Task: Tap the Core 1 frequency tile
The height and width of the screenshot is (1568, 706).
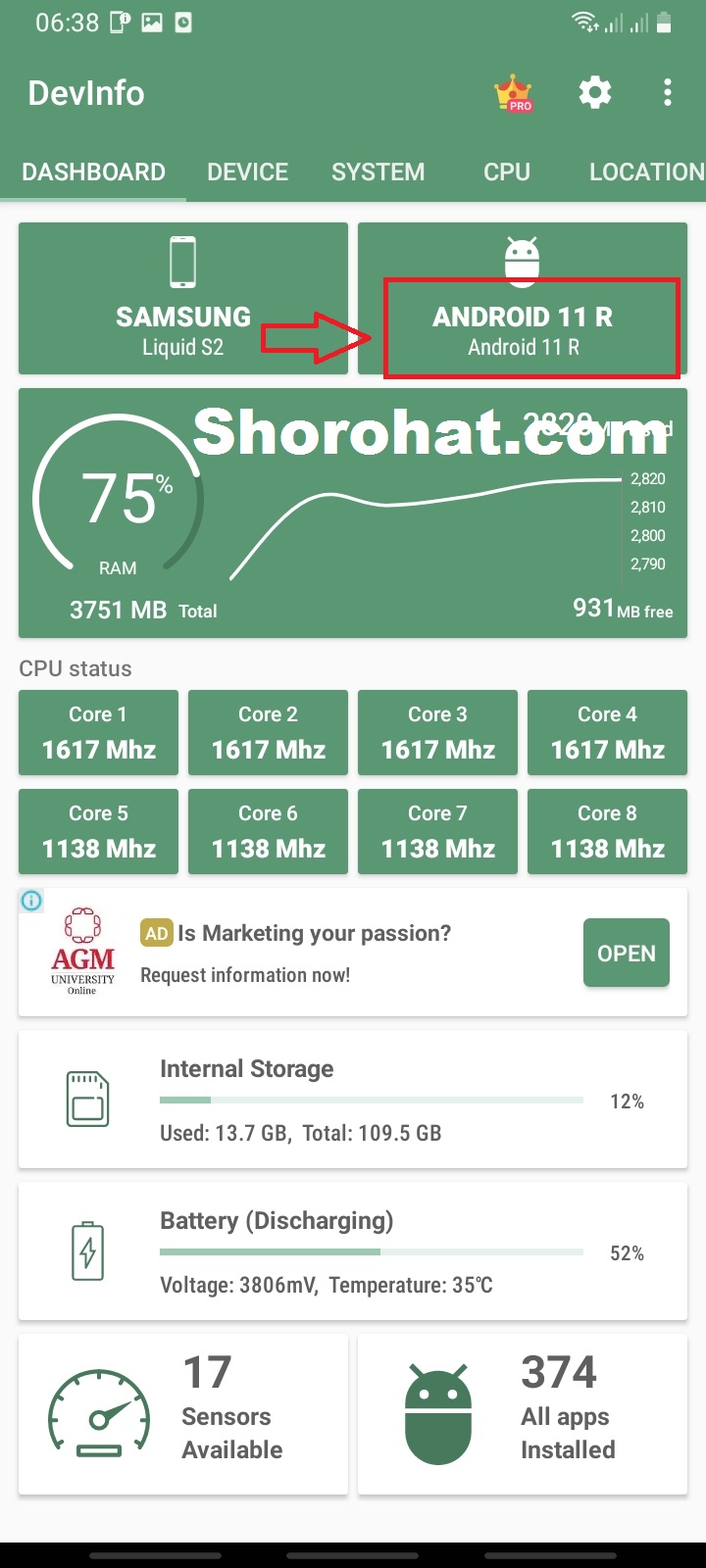Action: (99, 733)
